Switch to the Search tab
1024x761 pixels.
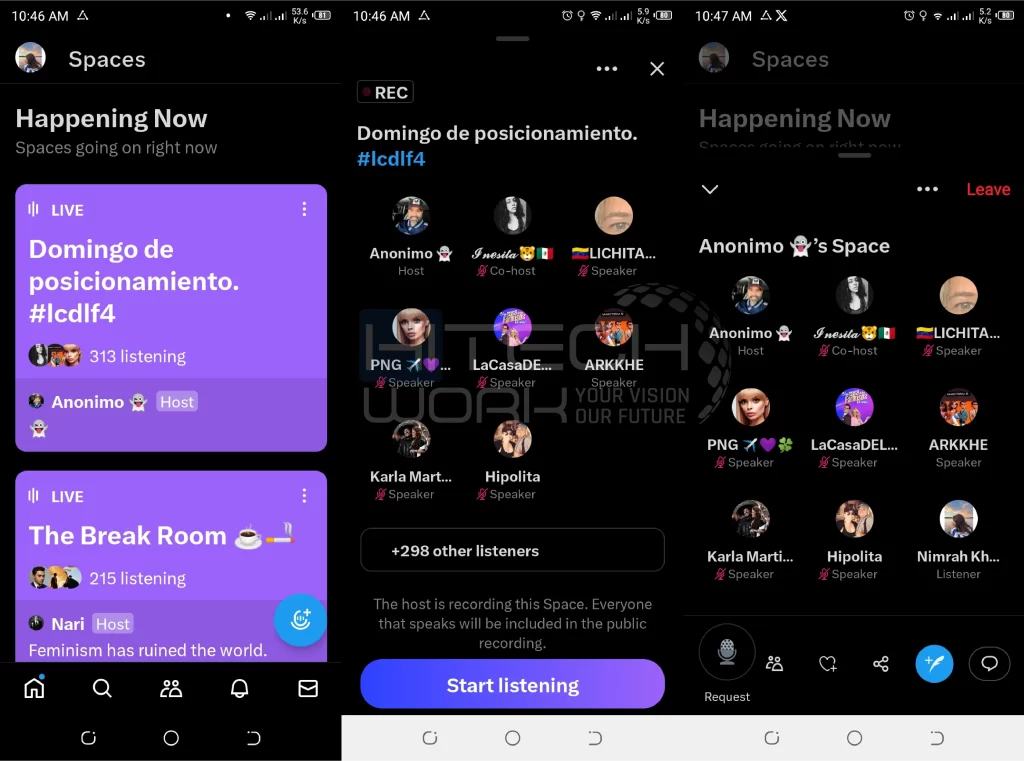pos(102,688)
